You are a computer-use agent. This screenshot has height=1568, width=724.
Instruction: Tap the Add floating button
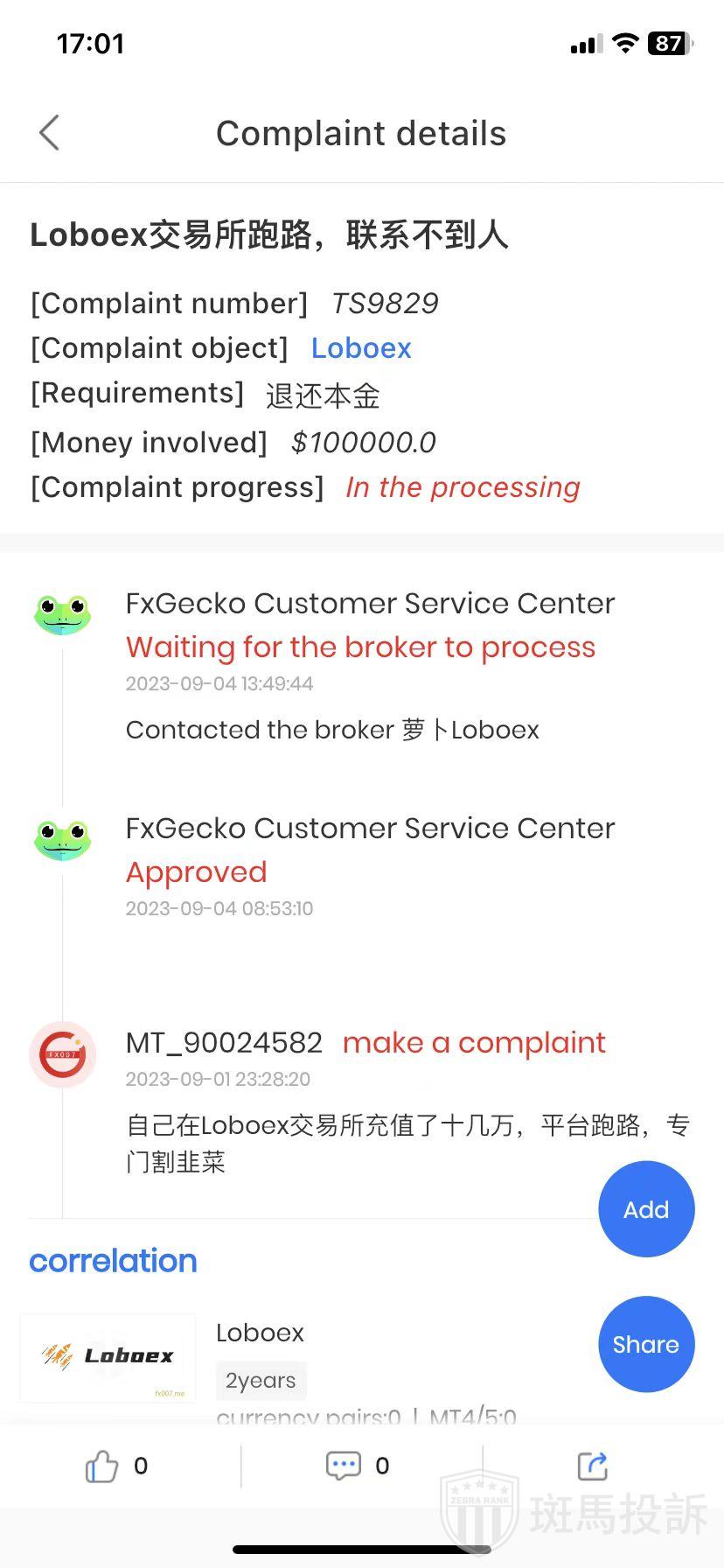pyautogui.click(x=646, y=1209)
